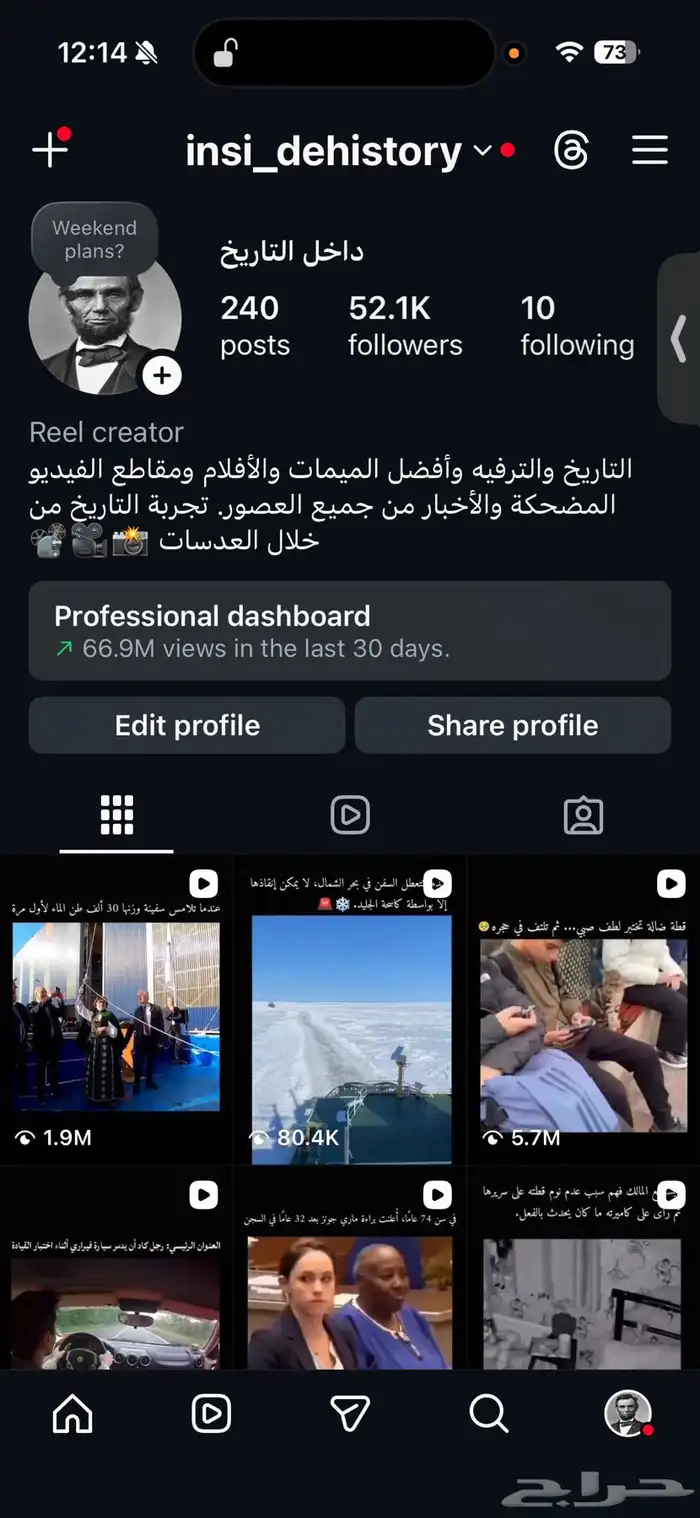Switch to the posts grid tab
The width and height of the screenshot is (700, 1518).
pos(117,816)
